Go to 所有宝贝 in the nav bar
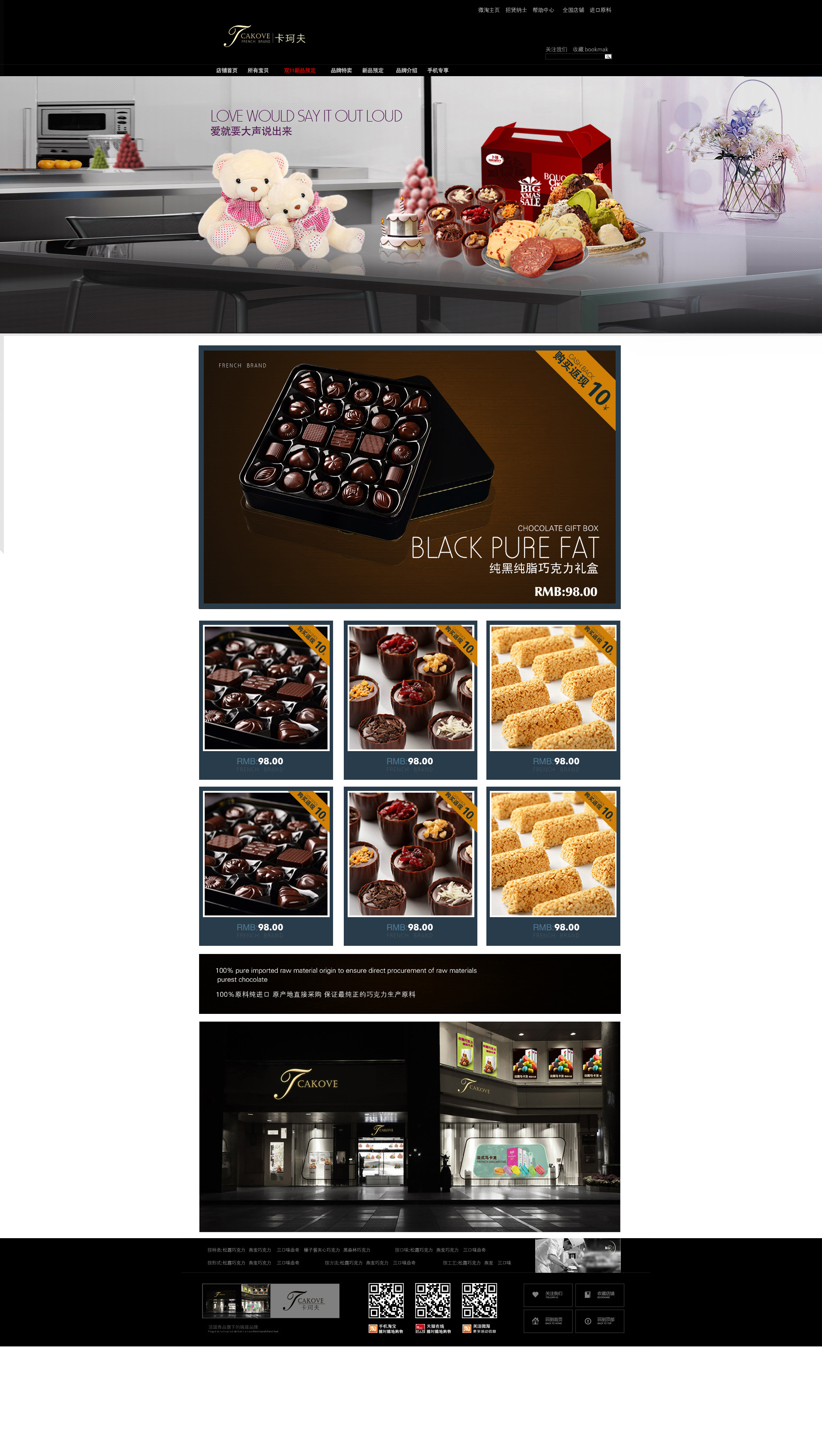This screenshot has height=1456, width=822. click(x=258, y=71)
